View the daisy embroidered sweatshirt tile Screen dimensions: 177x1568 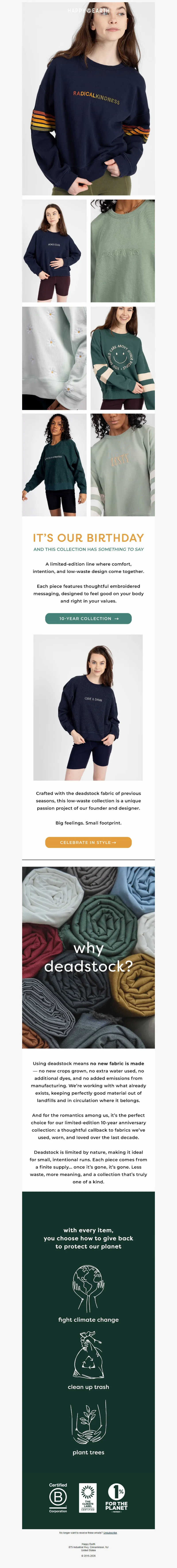[x=55, y=358]
